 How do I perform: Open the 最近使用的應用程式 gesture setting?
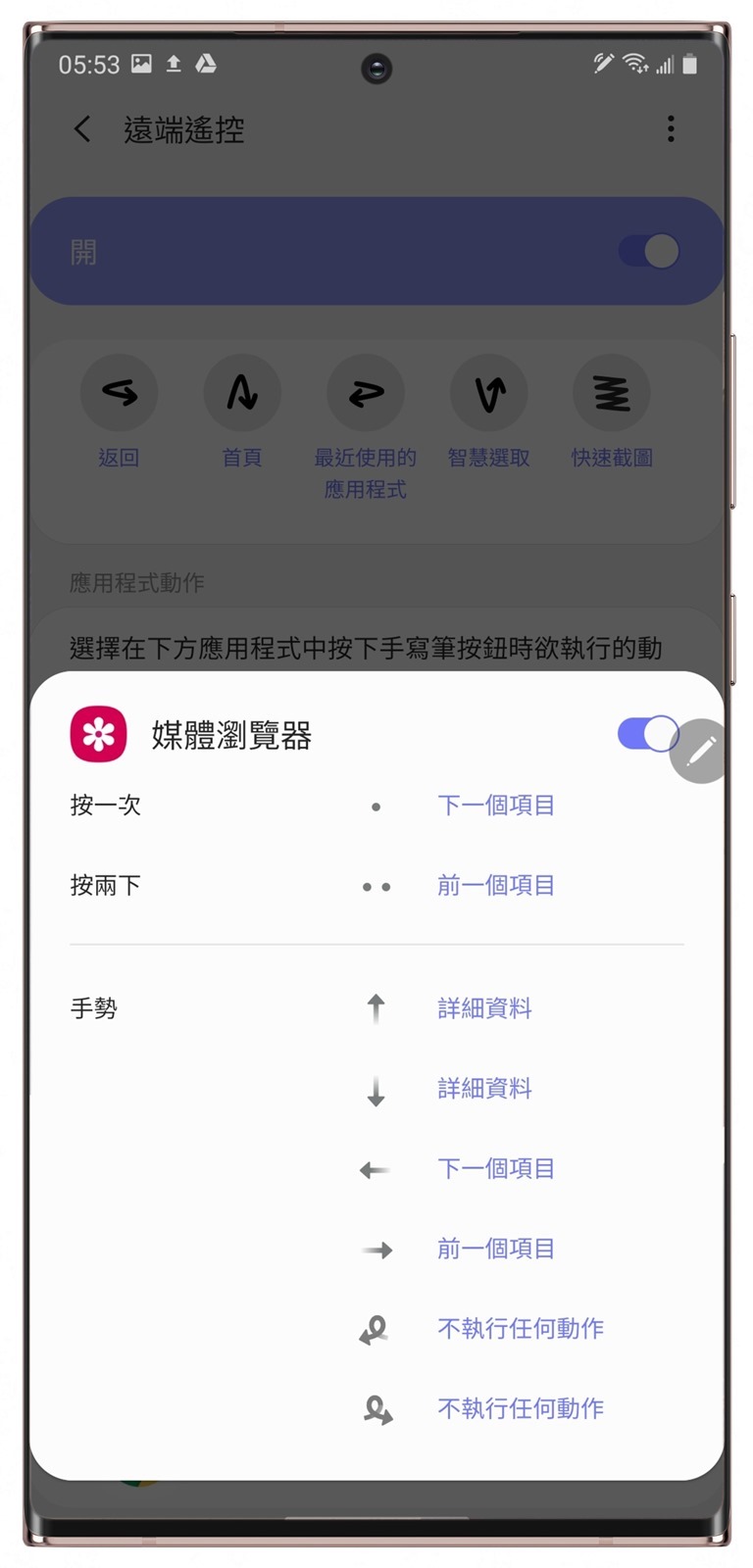pyautogui.click(x=365, y=394)
